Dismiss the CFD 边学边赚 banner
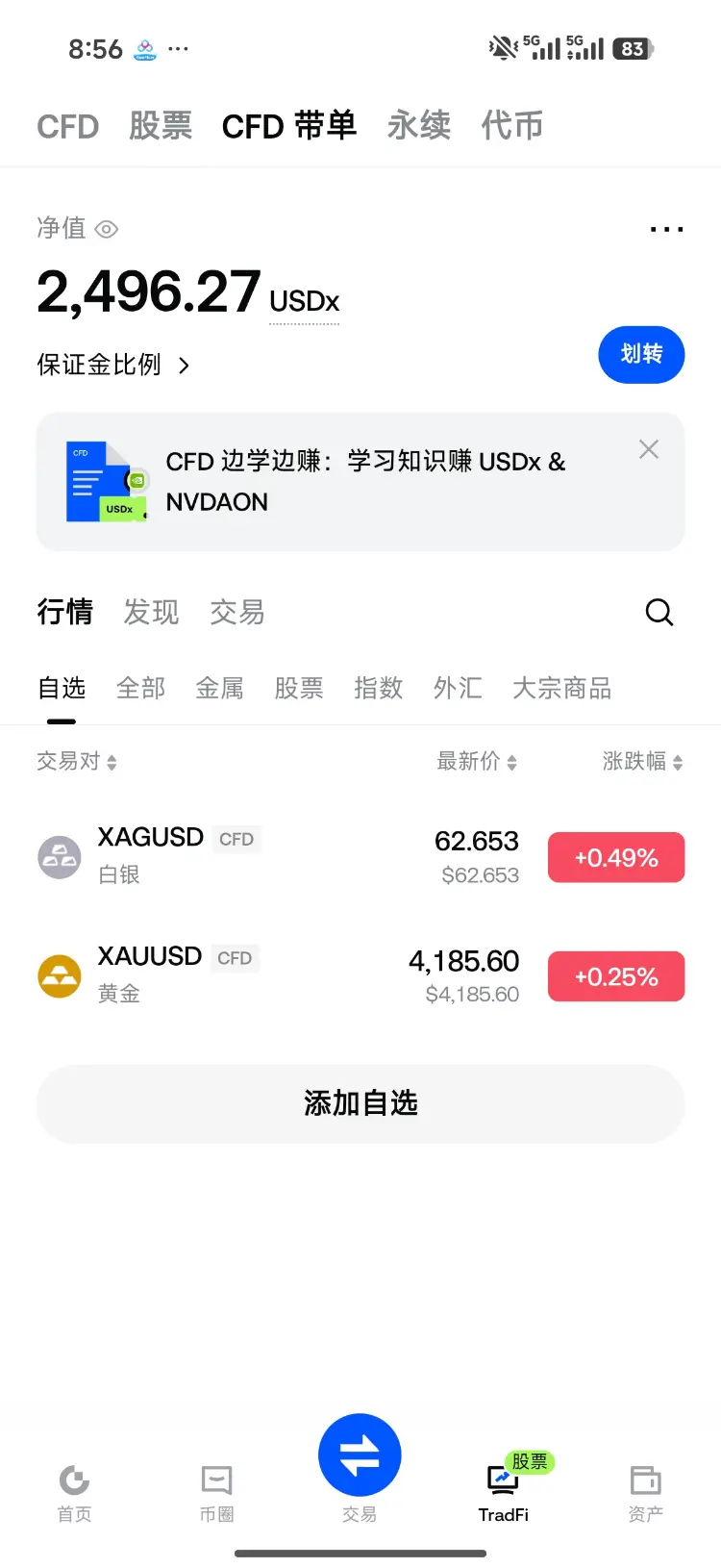The height and width of the screenshot is (1568, 721). click(649, 449)
